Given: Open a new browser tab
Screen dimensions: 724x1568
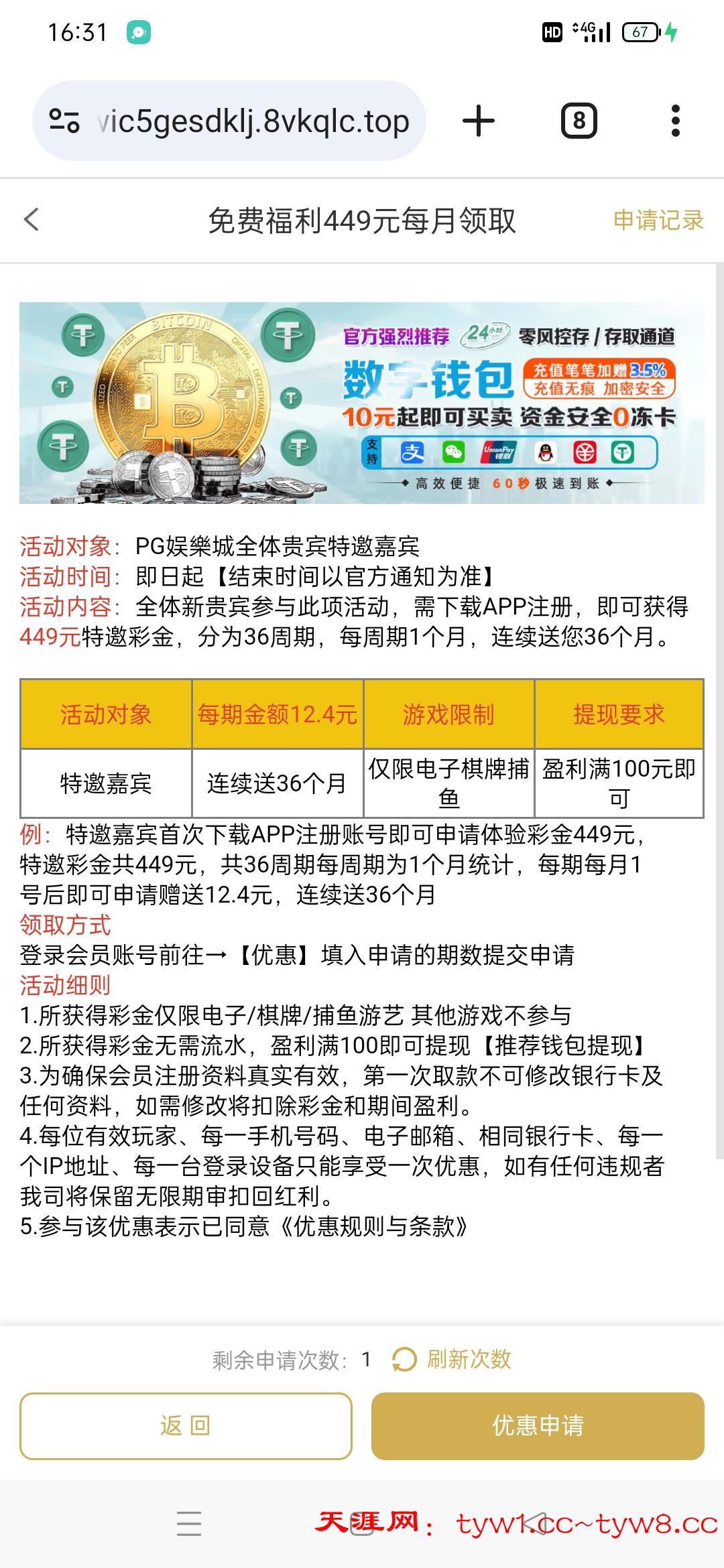Looking at the screenshot, I should [479, 121].
